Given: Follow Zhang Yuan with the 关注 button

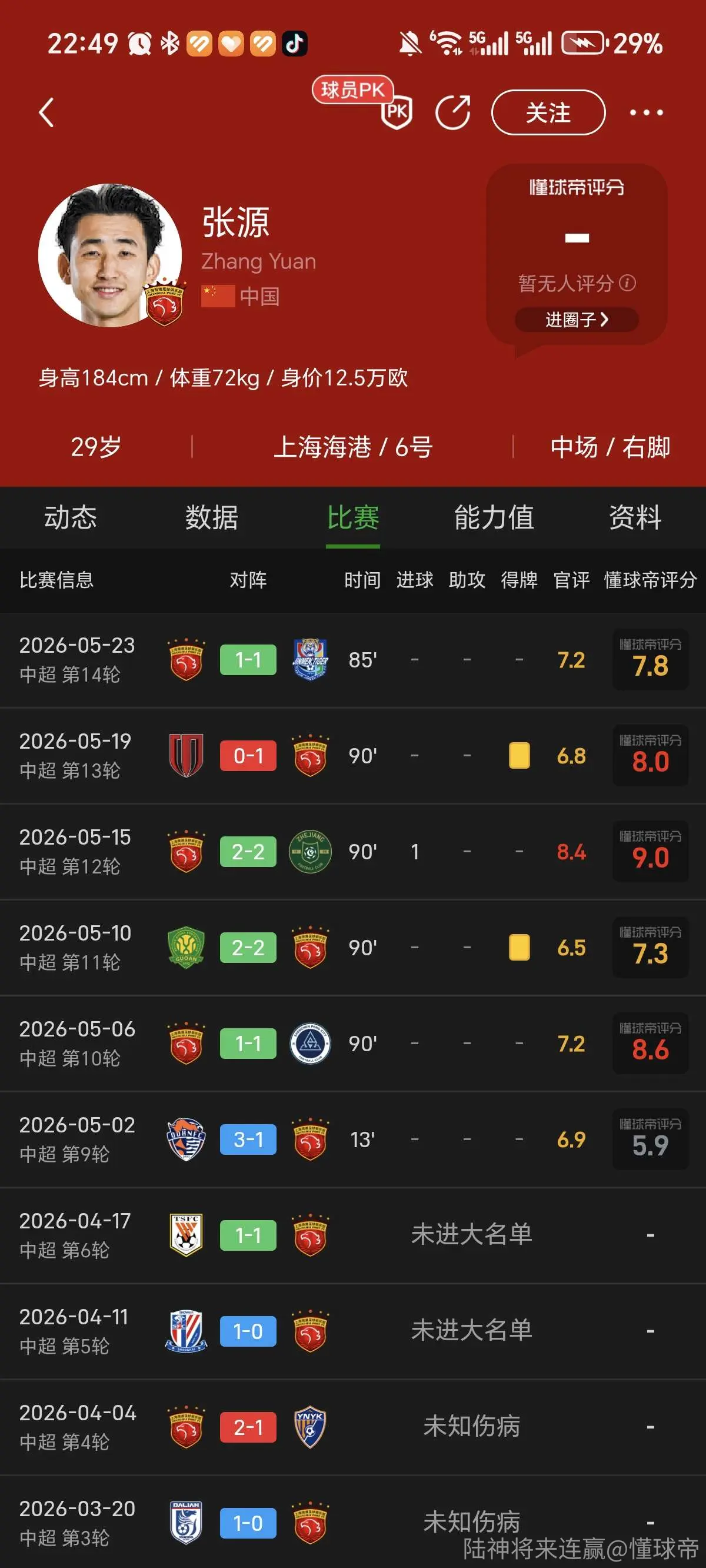Looking at the screenshot, I should 548,112.
